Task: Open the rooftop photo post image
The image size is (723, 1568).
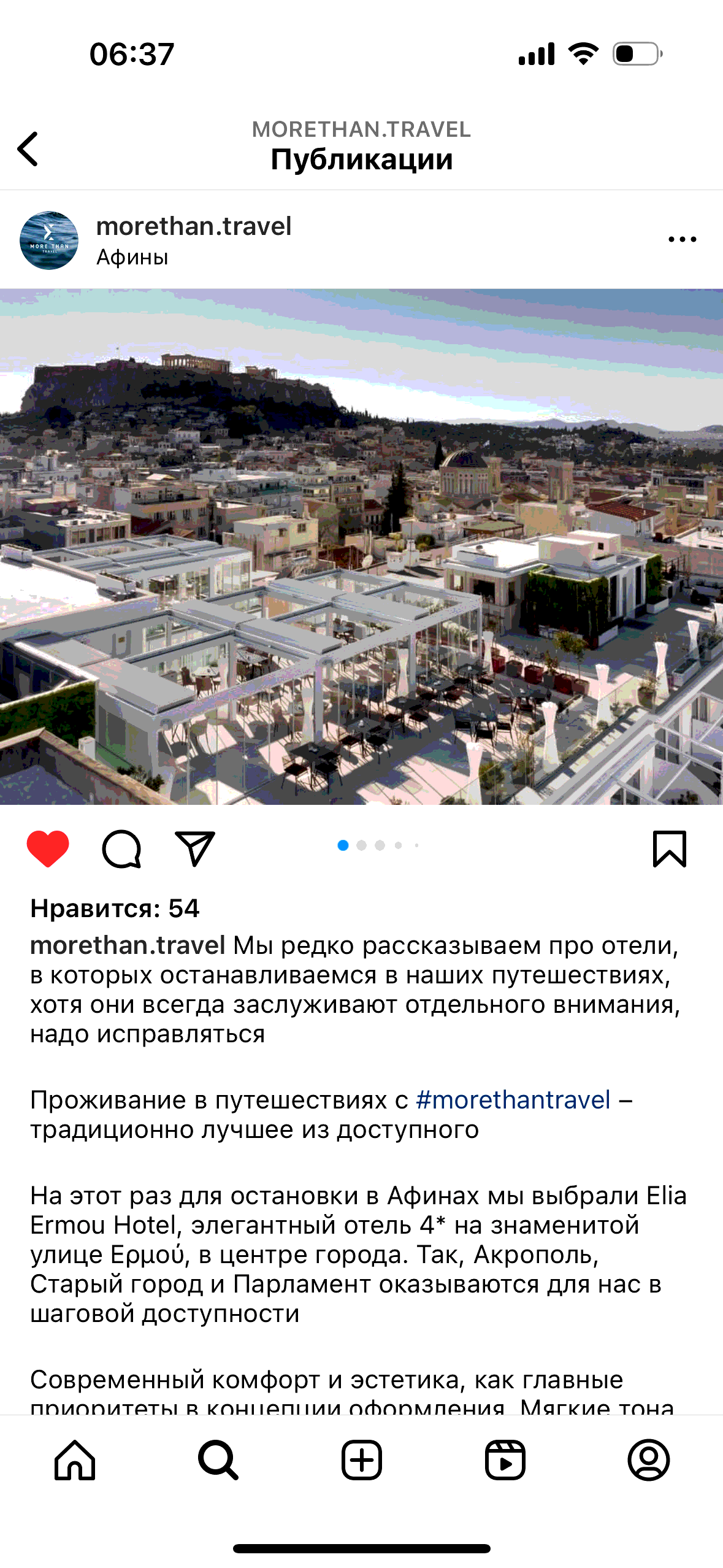Action: [361, 547]
